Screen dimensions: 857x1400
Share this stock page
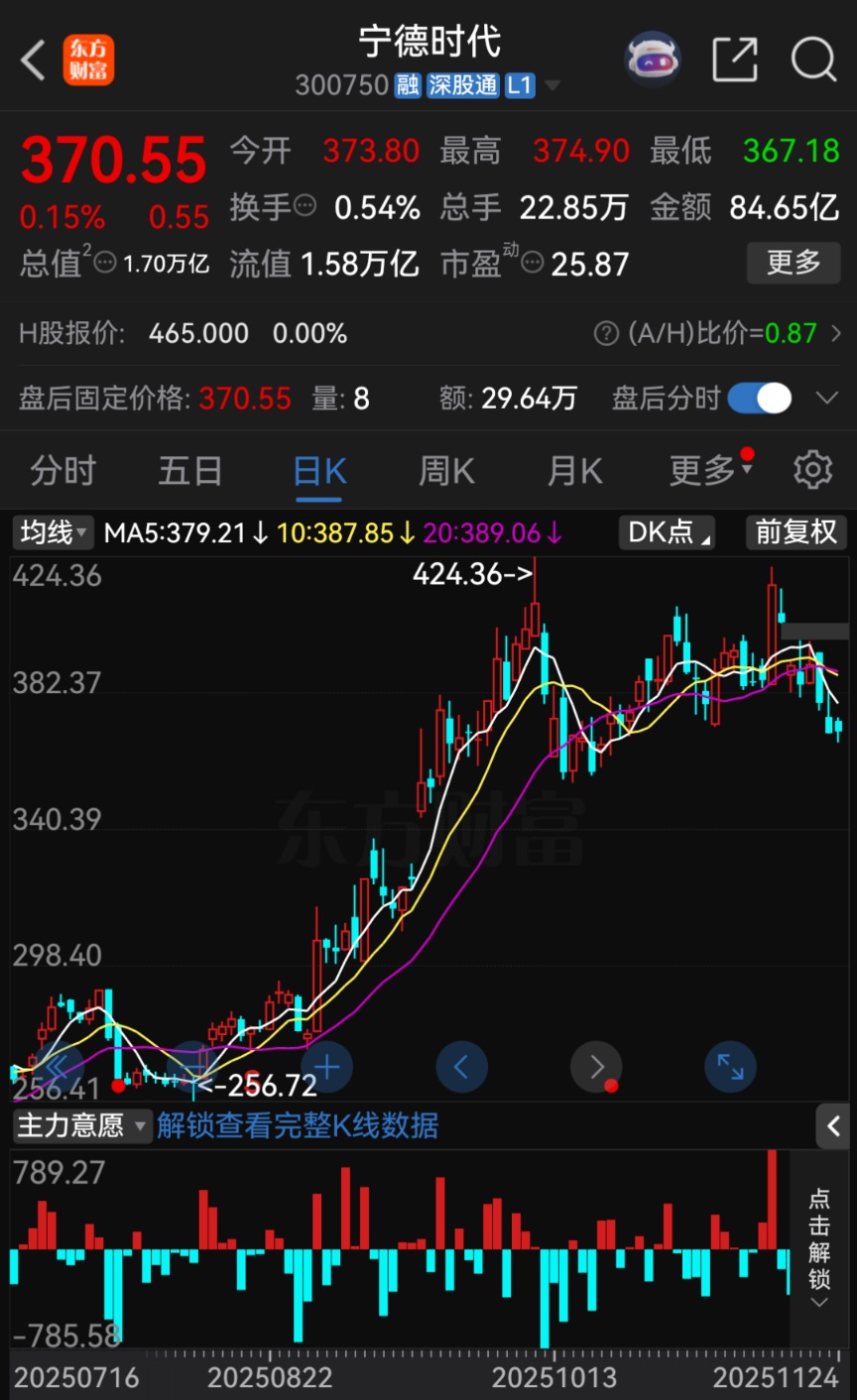(x=735, y=59)
